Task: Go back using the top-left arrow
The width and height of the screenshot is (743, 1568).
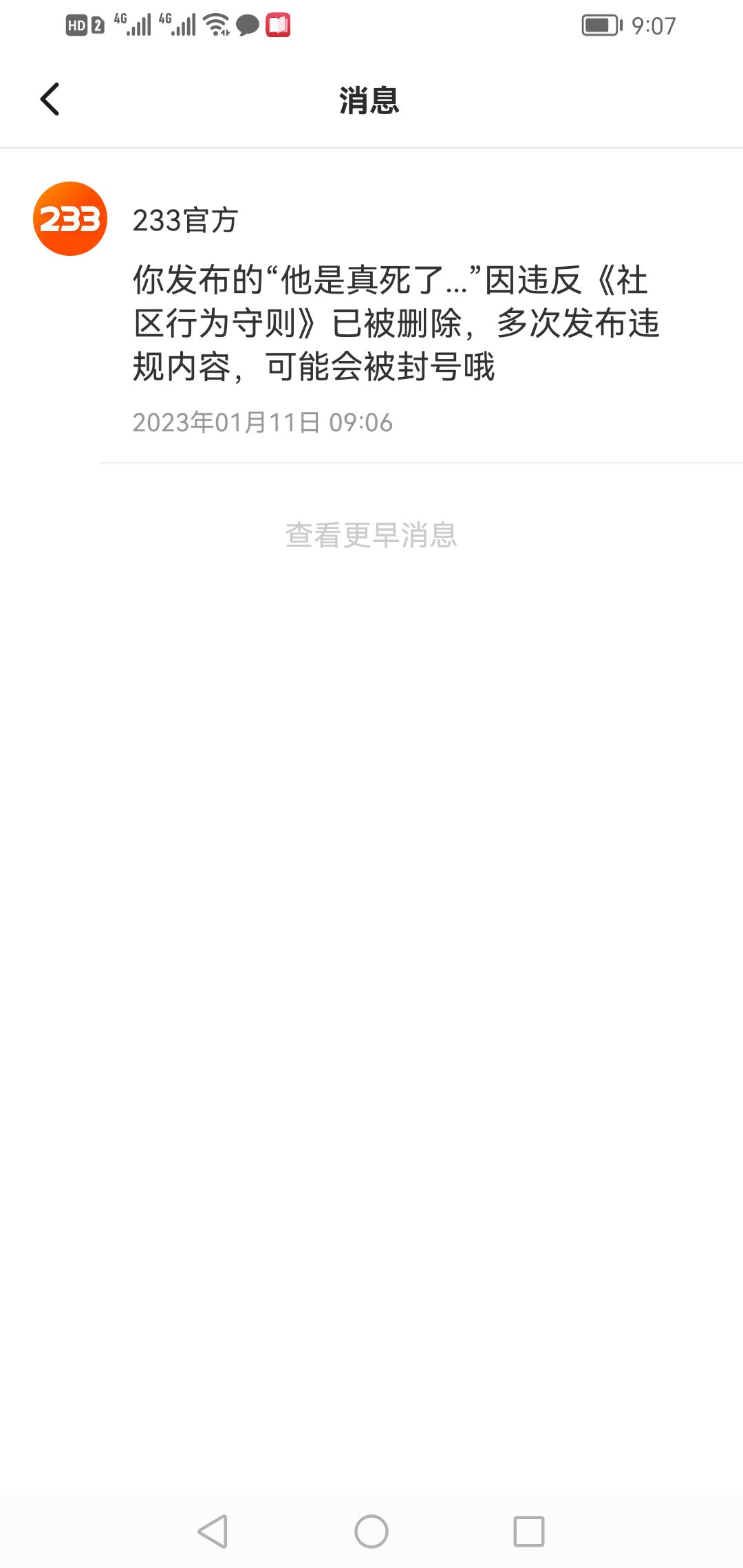Action: (50, 100)
